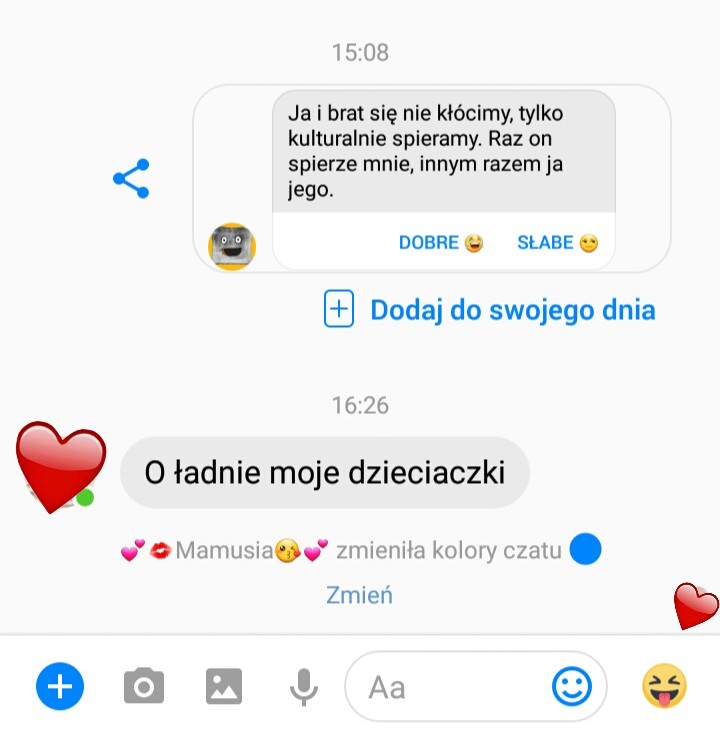Viewport: 720px width, 732px height.
Task: Open the joke card from the shared message
Action: pos(443,148)
